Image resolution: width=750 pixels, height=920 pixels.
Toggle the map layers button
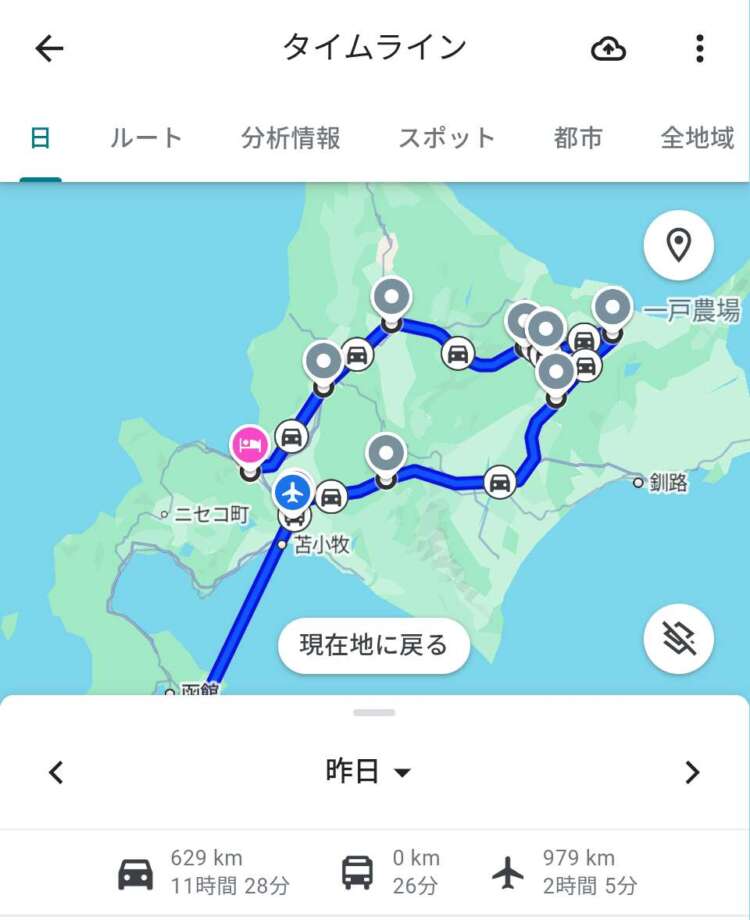(679, 638)
